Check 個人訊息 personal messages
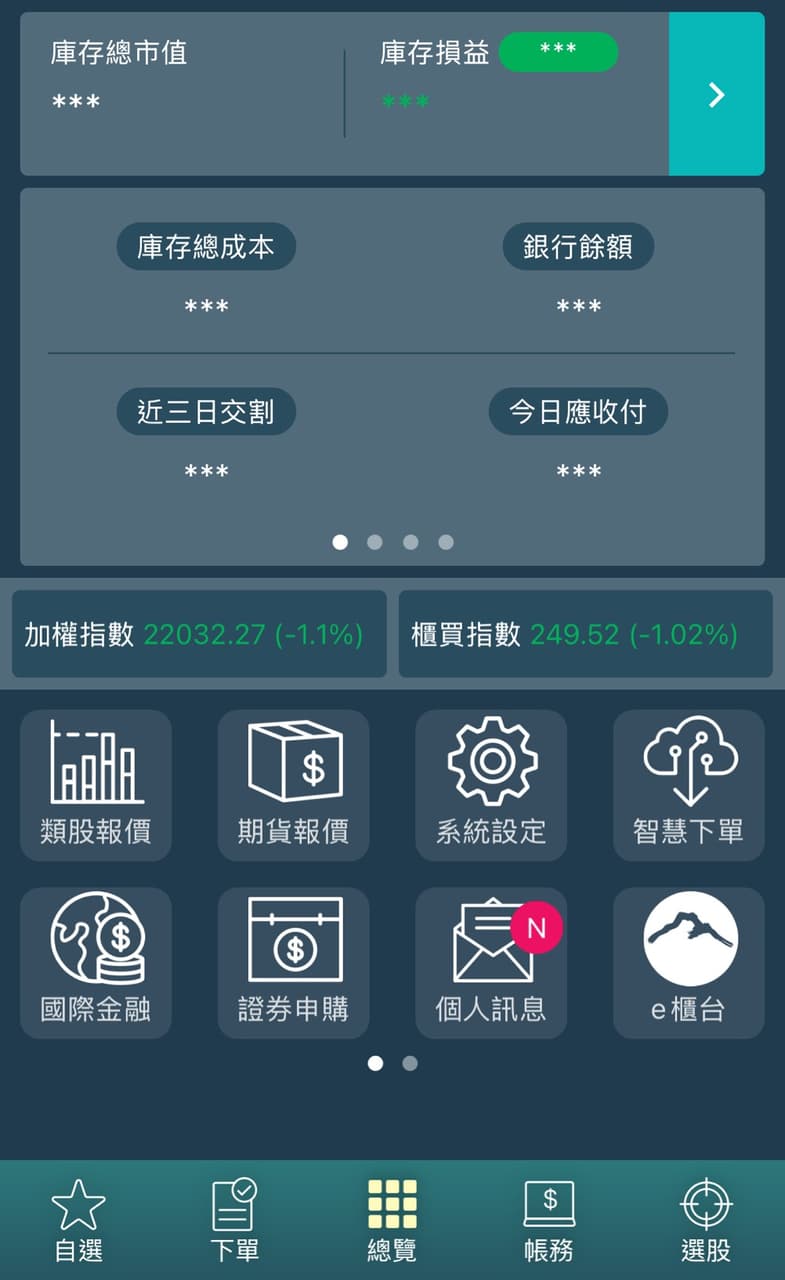 (x=491, y=962)
